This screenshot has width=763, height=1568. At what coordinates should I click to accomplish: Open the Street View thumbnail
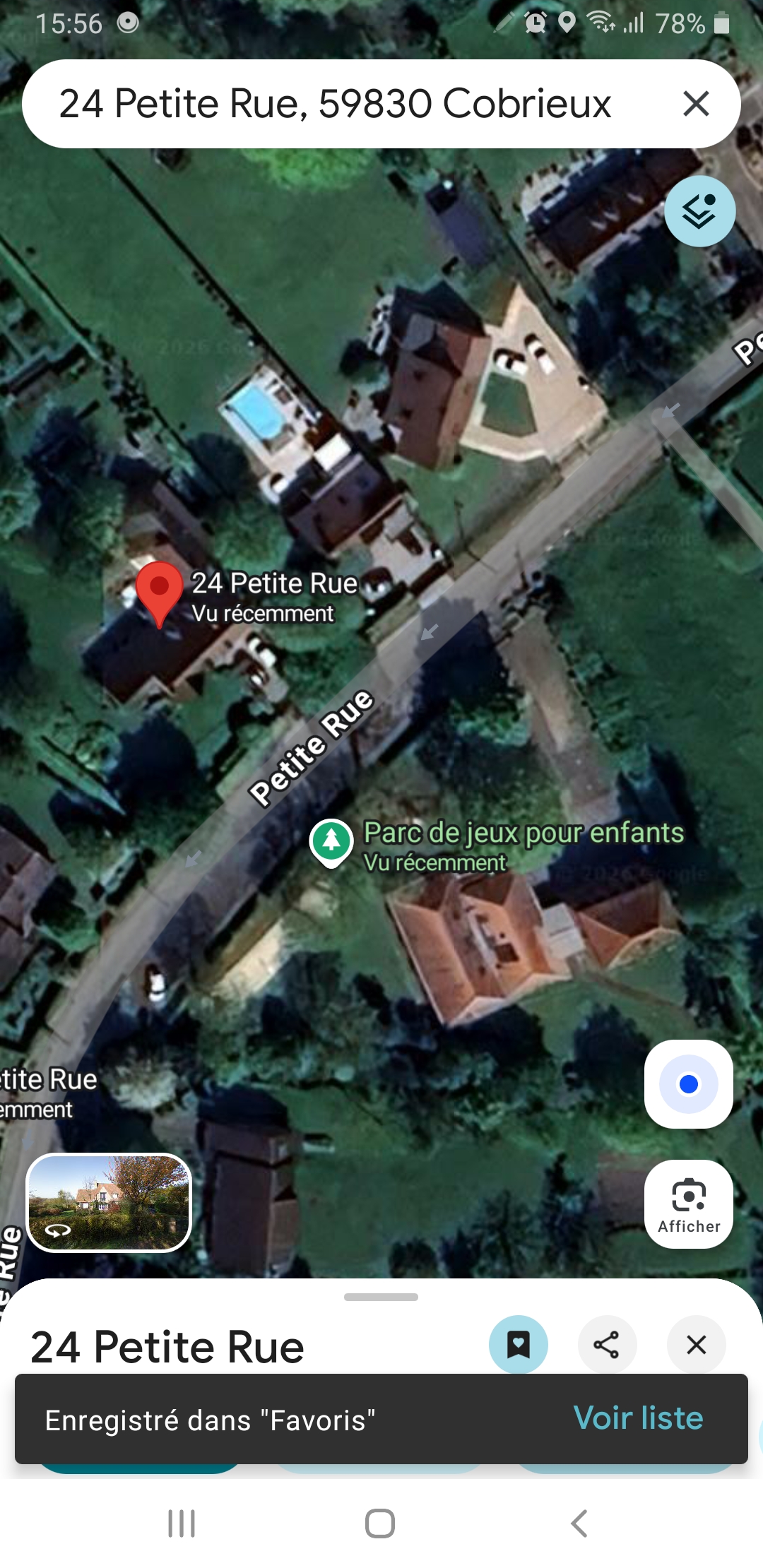pos(109,1202)
